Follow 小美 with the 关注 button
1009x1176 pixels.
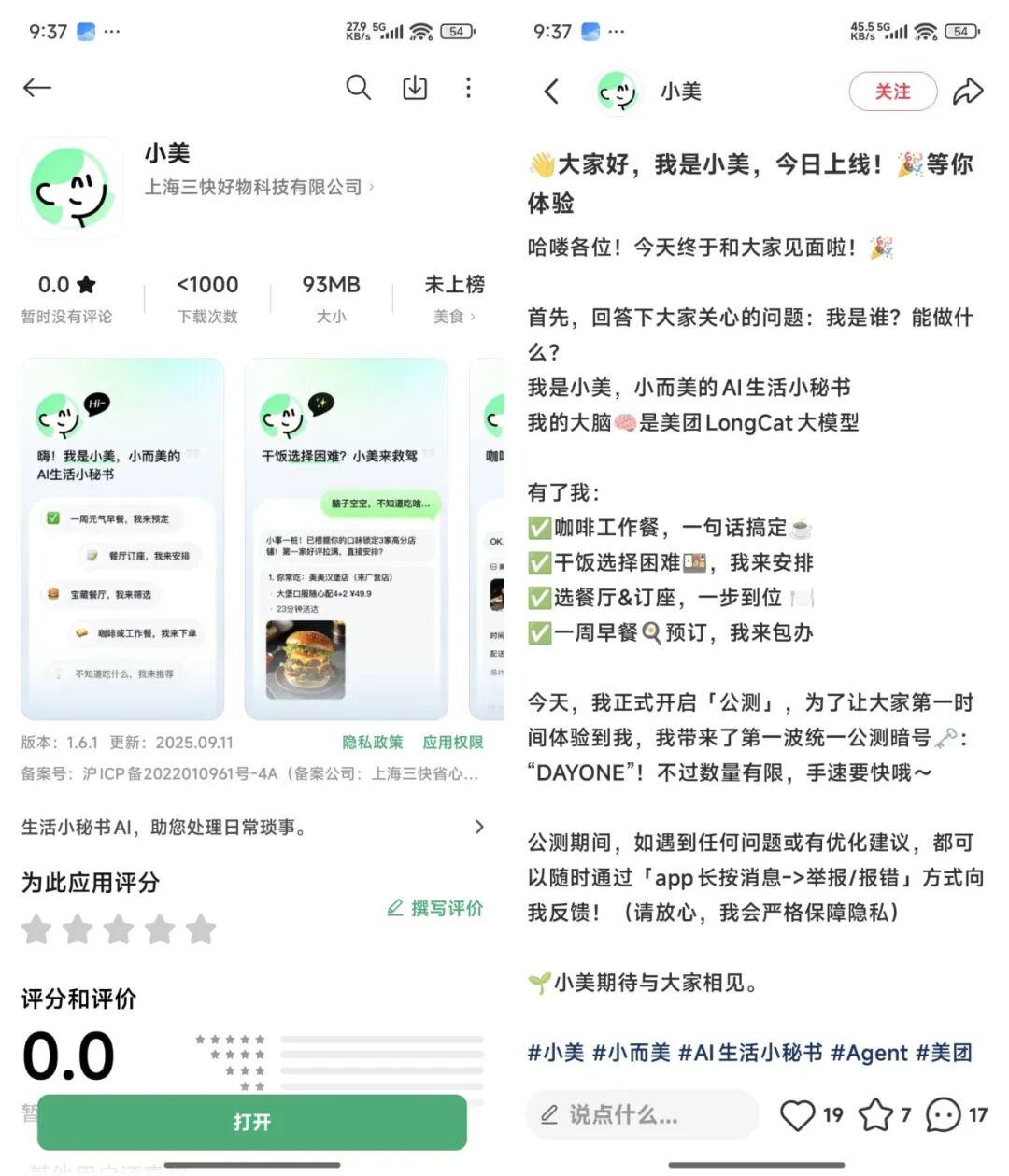click(x=892, y=92)
